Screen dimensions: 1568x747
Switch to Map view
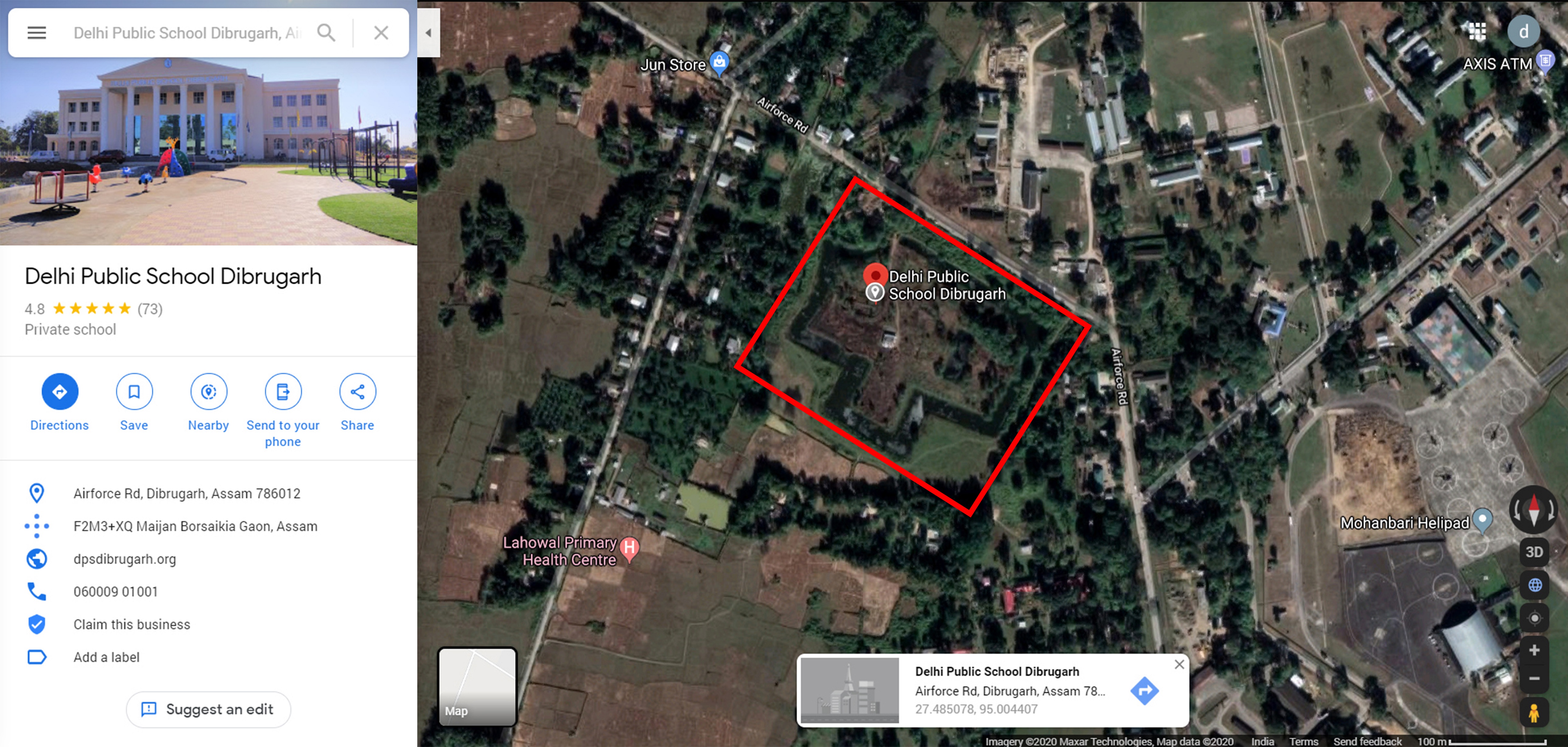pos(477,687)
